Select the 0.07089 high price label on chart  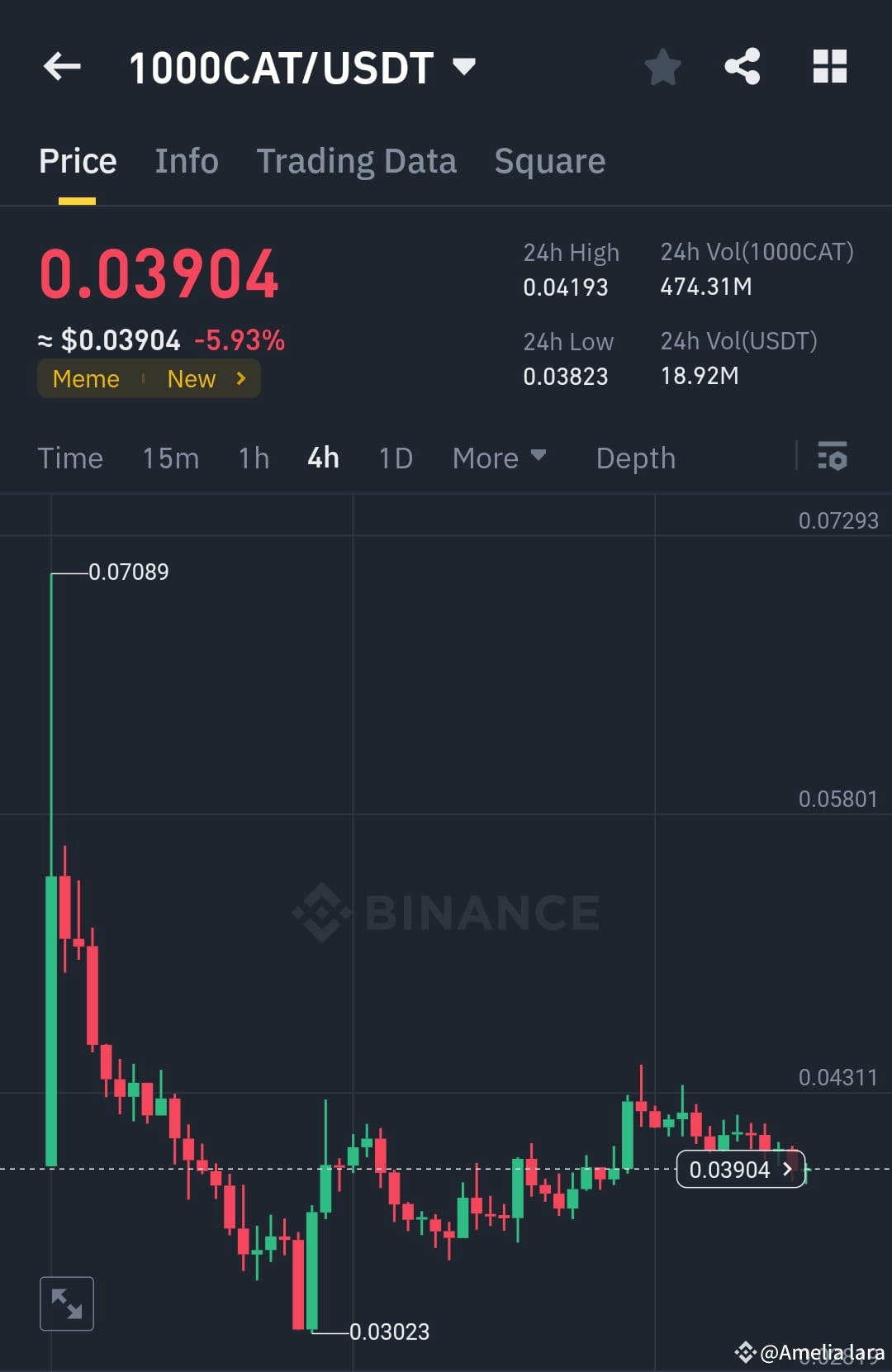[x=130, y=571]
